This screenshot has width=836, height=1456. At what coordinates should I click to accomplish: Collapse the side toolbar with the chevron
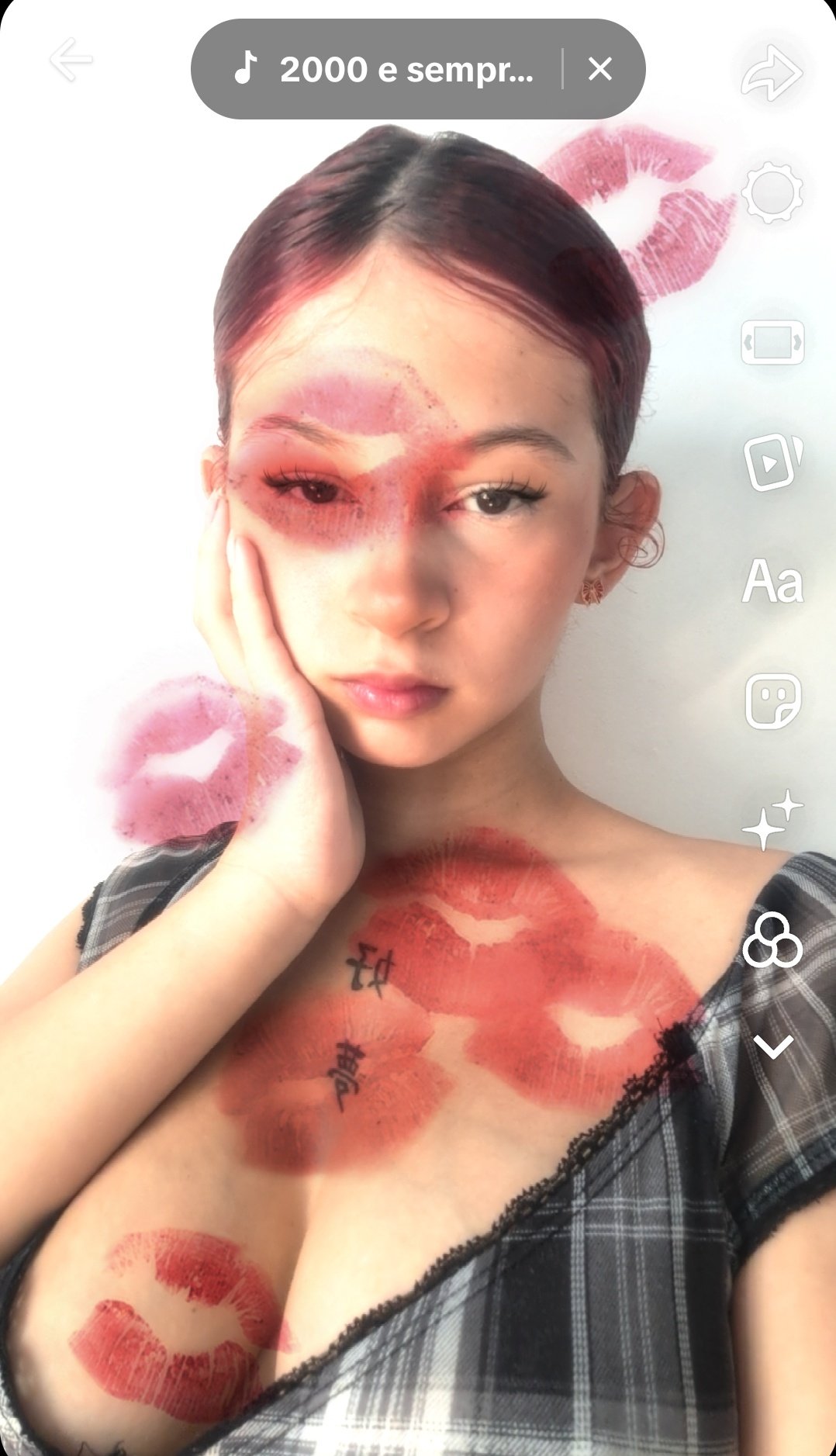tap(773, 1046)
